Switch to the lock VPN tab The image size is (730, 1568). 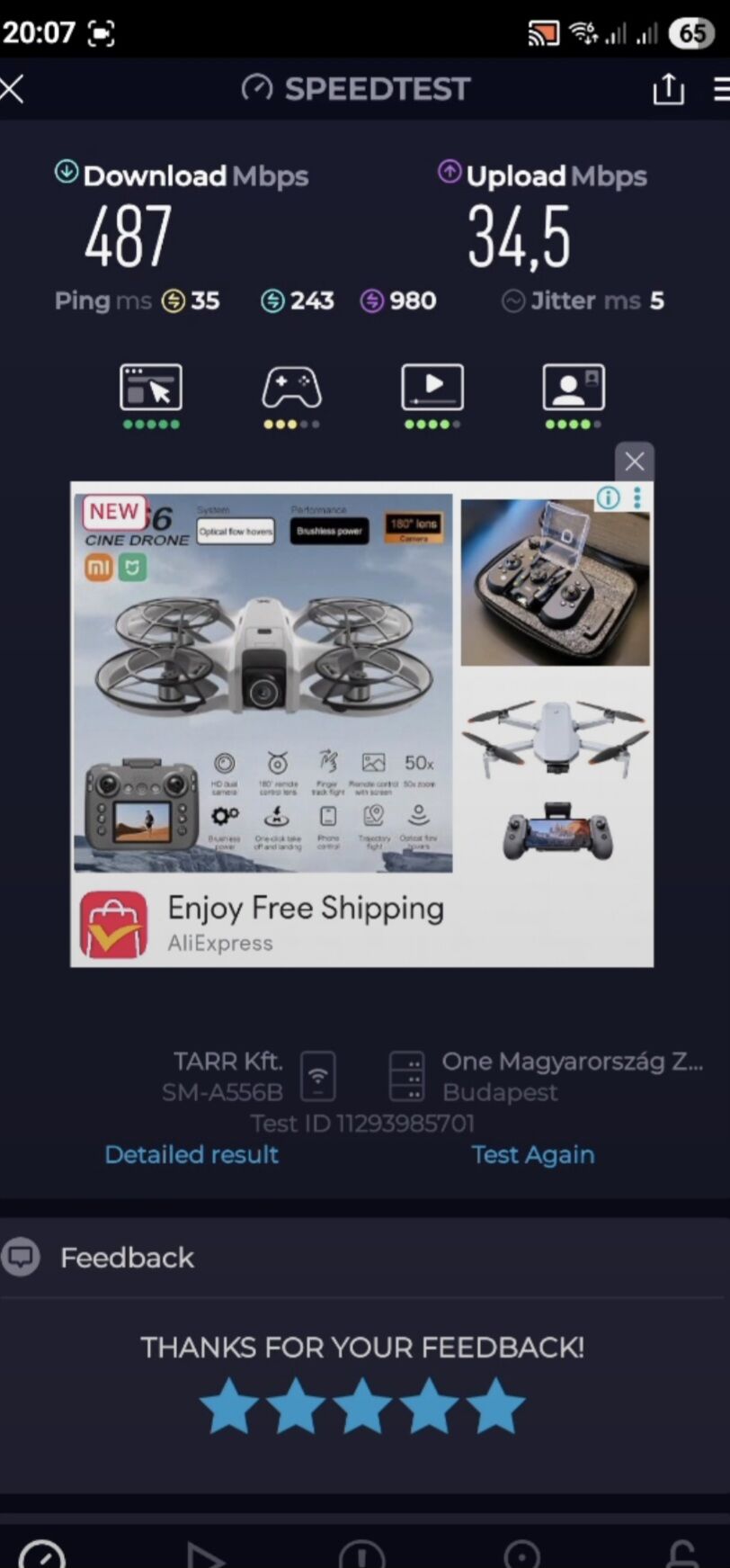point(681,1555)
